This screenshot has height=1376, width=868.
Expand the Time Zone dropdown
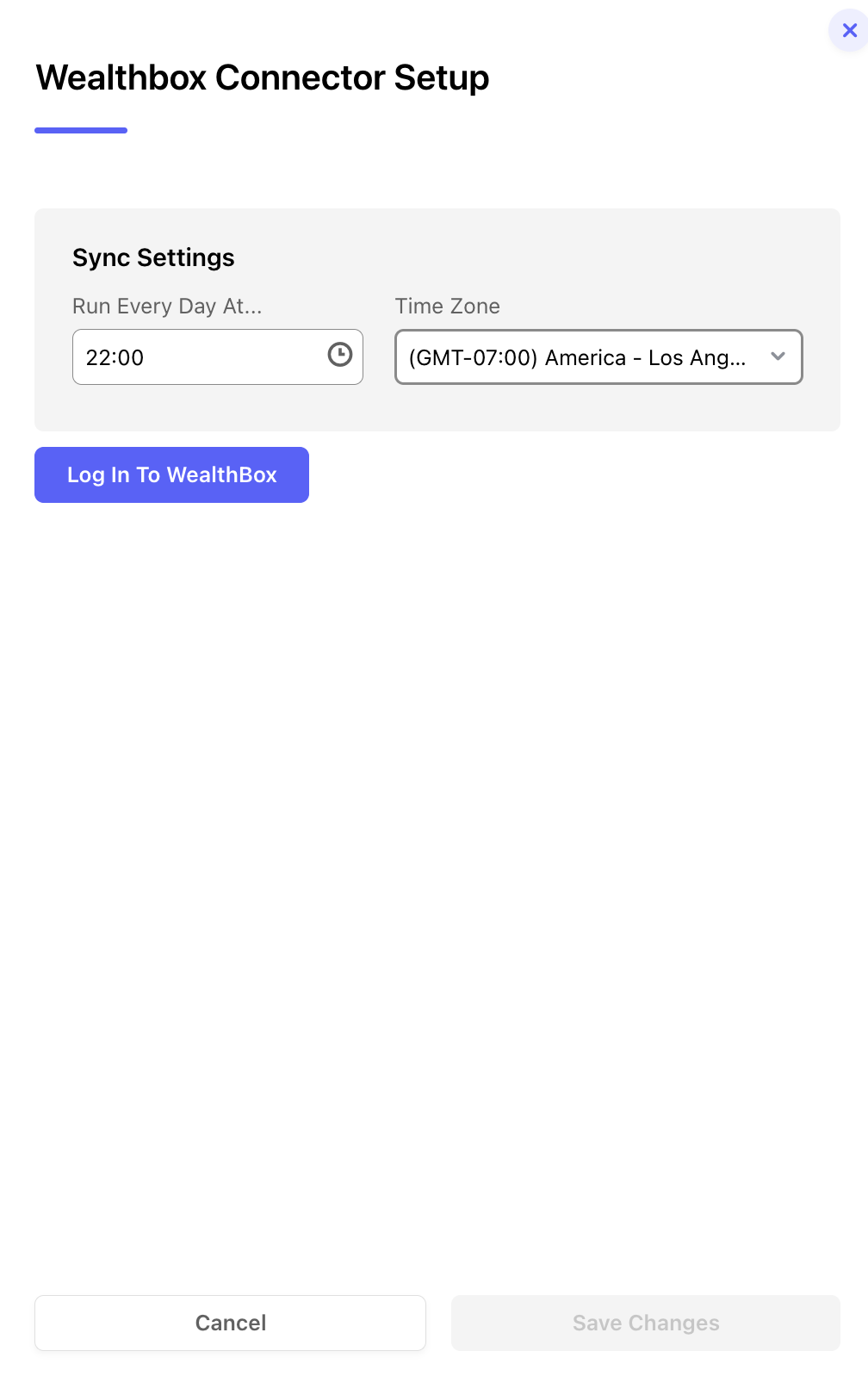click(598, 356)
